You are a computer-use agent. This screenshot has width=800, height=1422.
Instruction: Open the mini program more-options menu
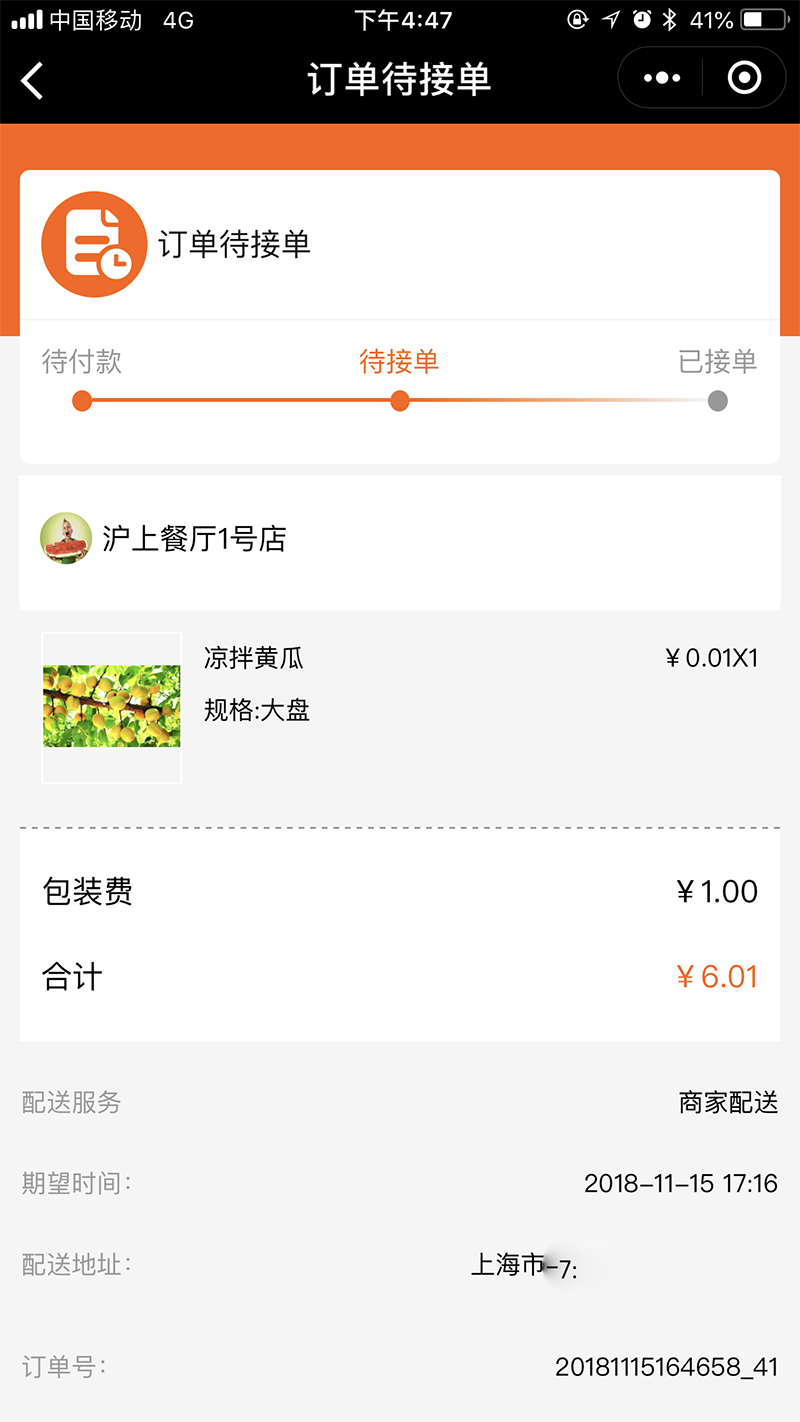662,78
